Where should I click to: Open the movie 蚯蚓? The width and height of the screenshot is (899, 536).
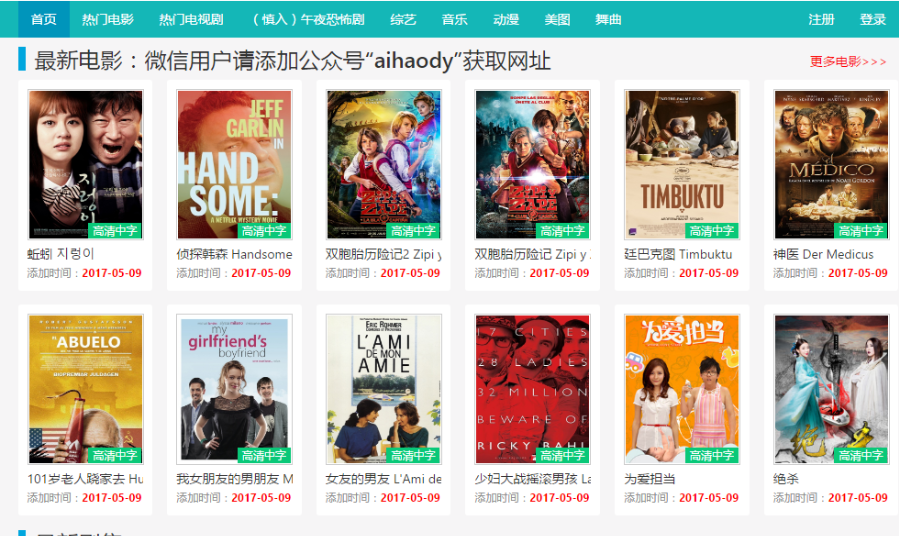pyautogui.click(x=85, y=165)
